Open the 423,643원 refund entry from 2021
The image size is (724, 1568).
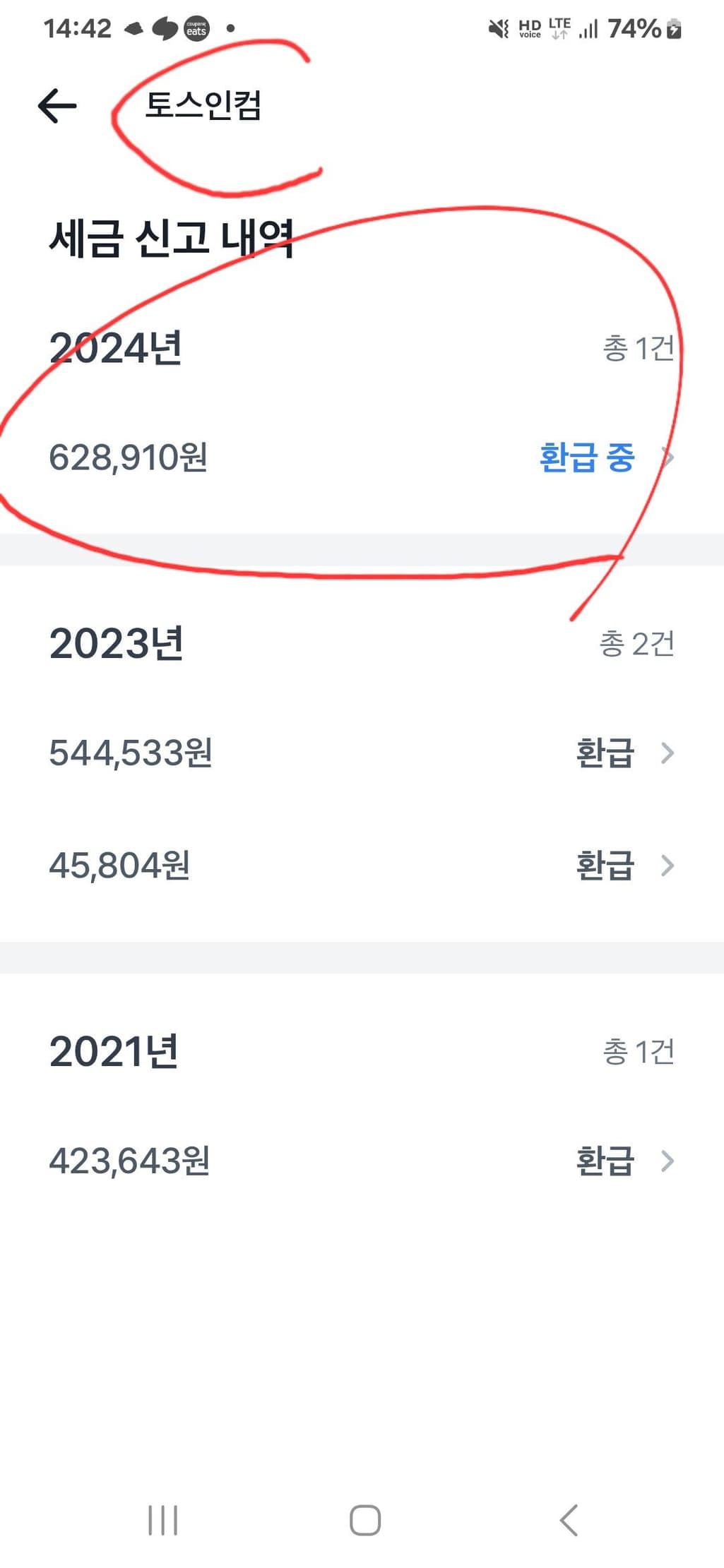tap(362, 1161)
